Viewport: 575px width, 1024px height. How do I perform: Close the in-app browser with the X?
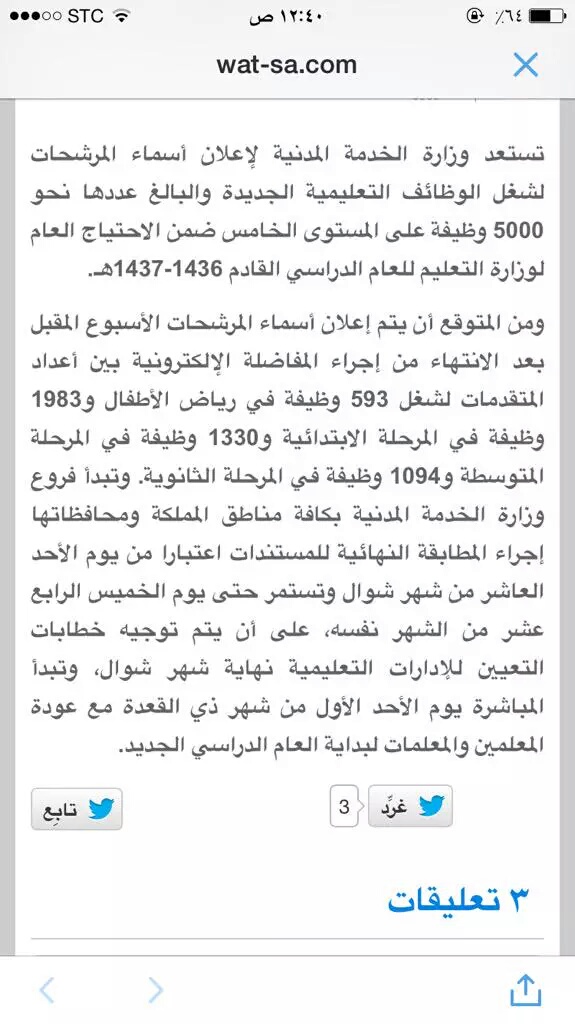[525, 65]
